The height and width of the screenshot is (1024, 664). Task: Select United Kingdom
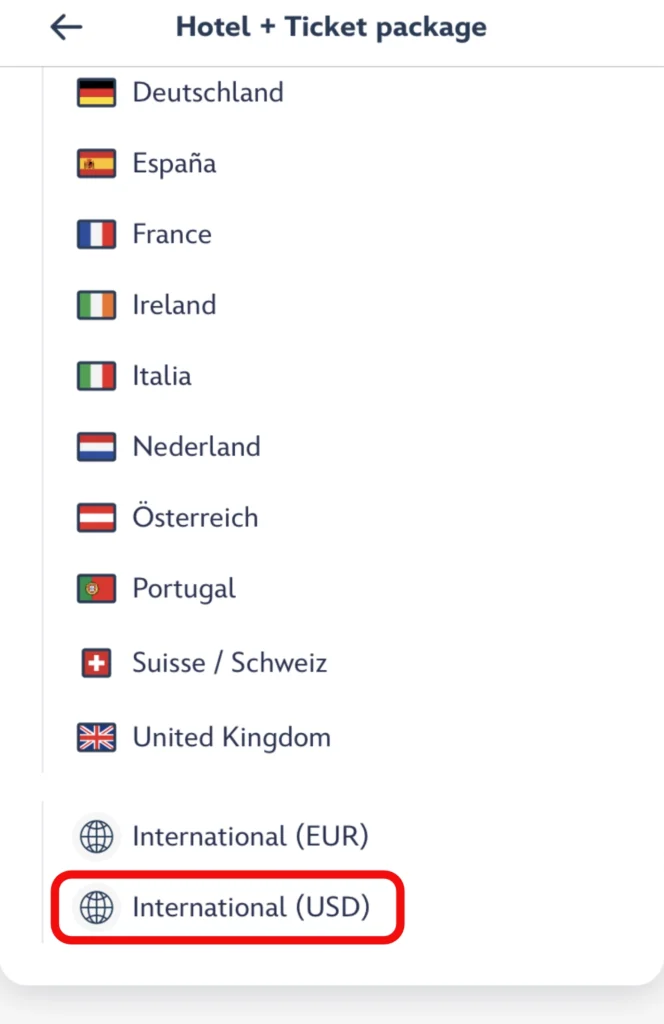[231, 738]
